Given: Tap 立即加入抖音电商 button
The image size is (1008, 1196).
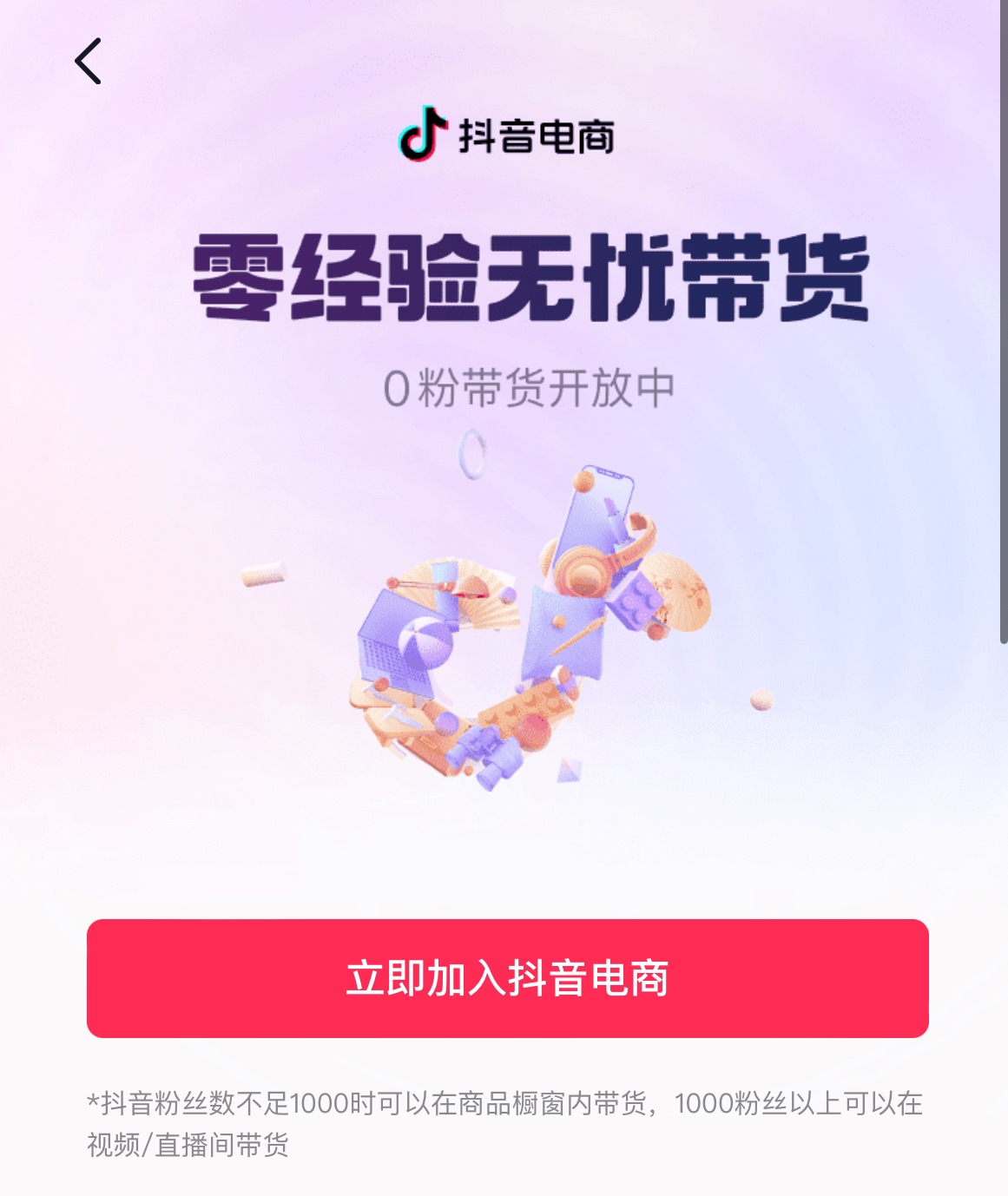Looking at the screenshot, I should [507, 978].
